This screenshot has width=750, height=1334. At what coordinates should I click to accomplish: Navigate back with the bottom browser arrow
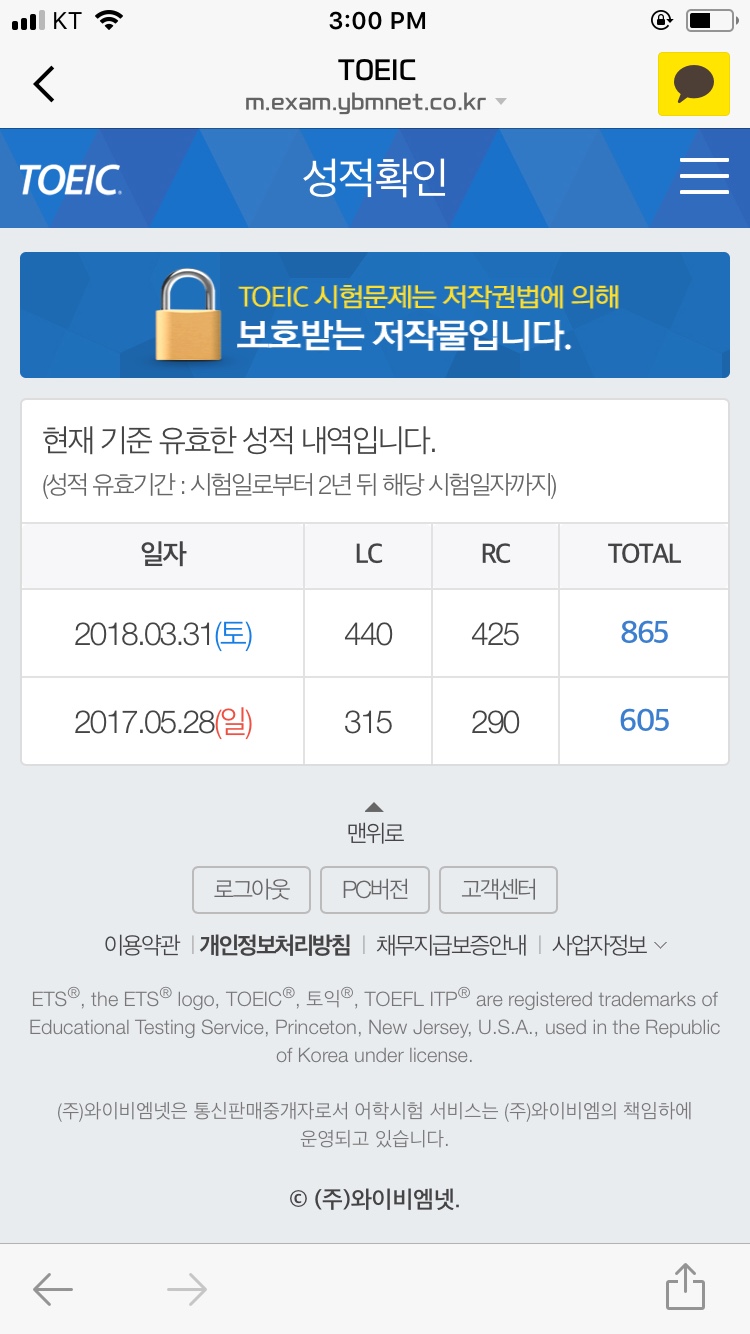pos(52,1290)
